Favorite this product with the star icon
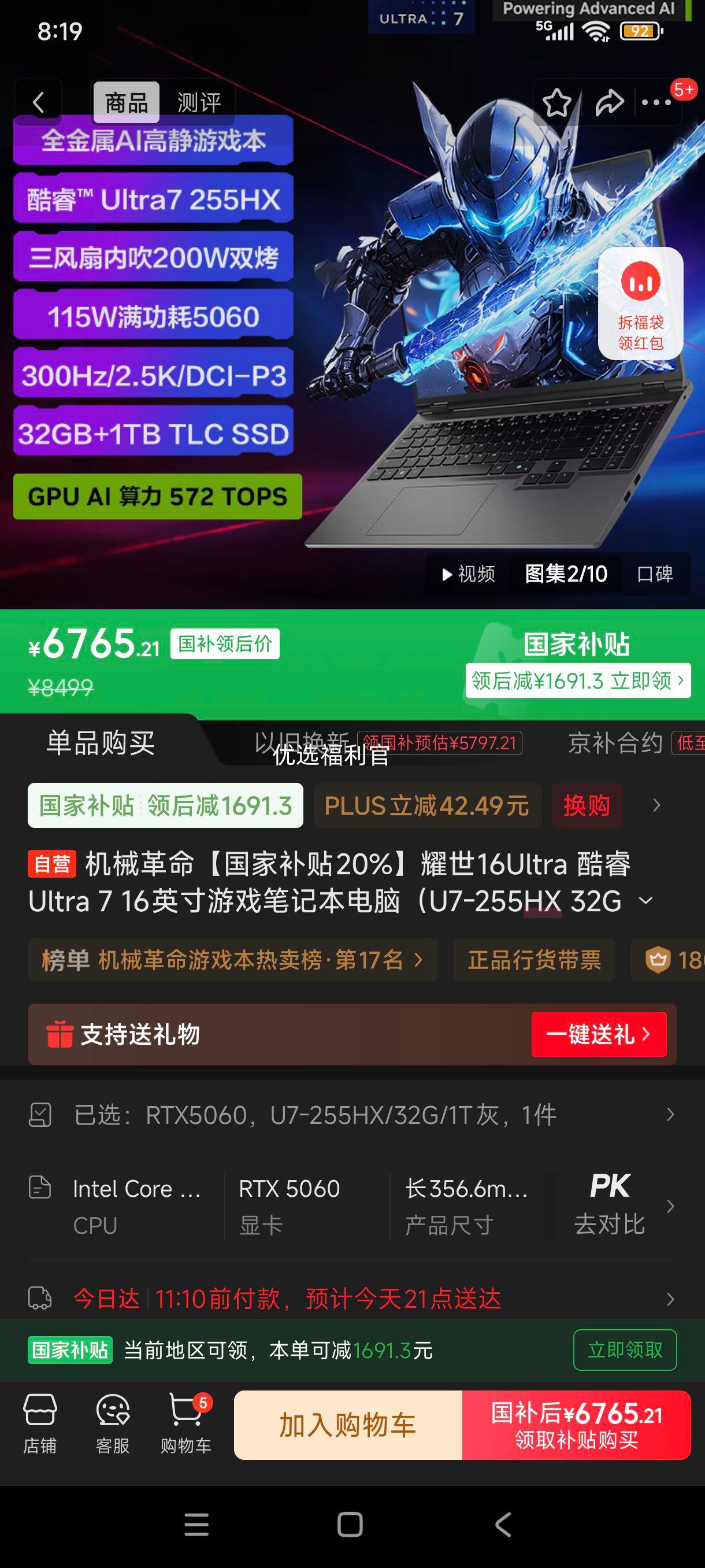Viewport: 705px width, 1568px height. [556, 102]
